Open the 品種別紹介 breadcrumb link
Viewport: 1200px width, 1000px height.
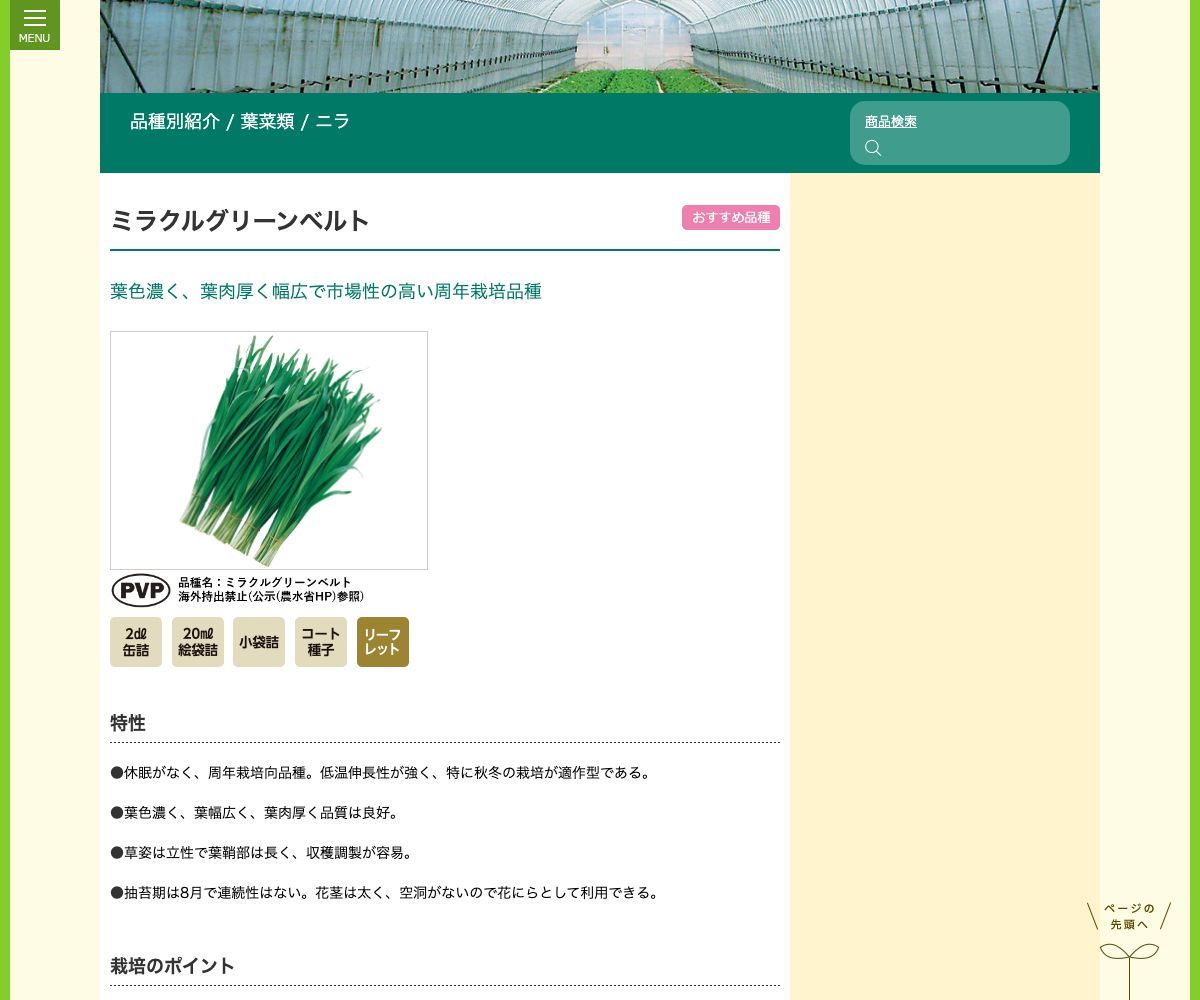(x=175, y=121)
